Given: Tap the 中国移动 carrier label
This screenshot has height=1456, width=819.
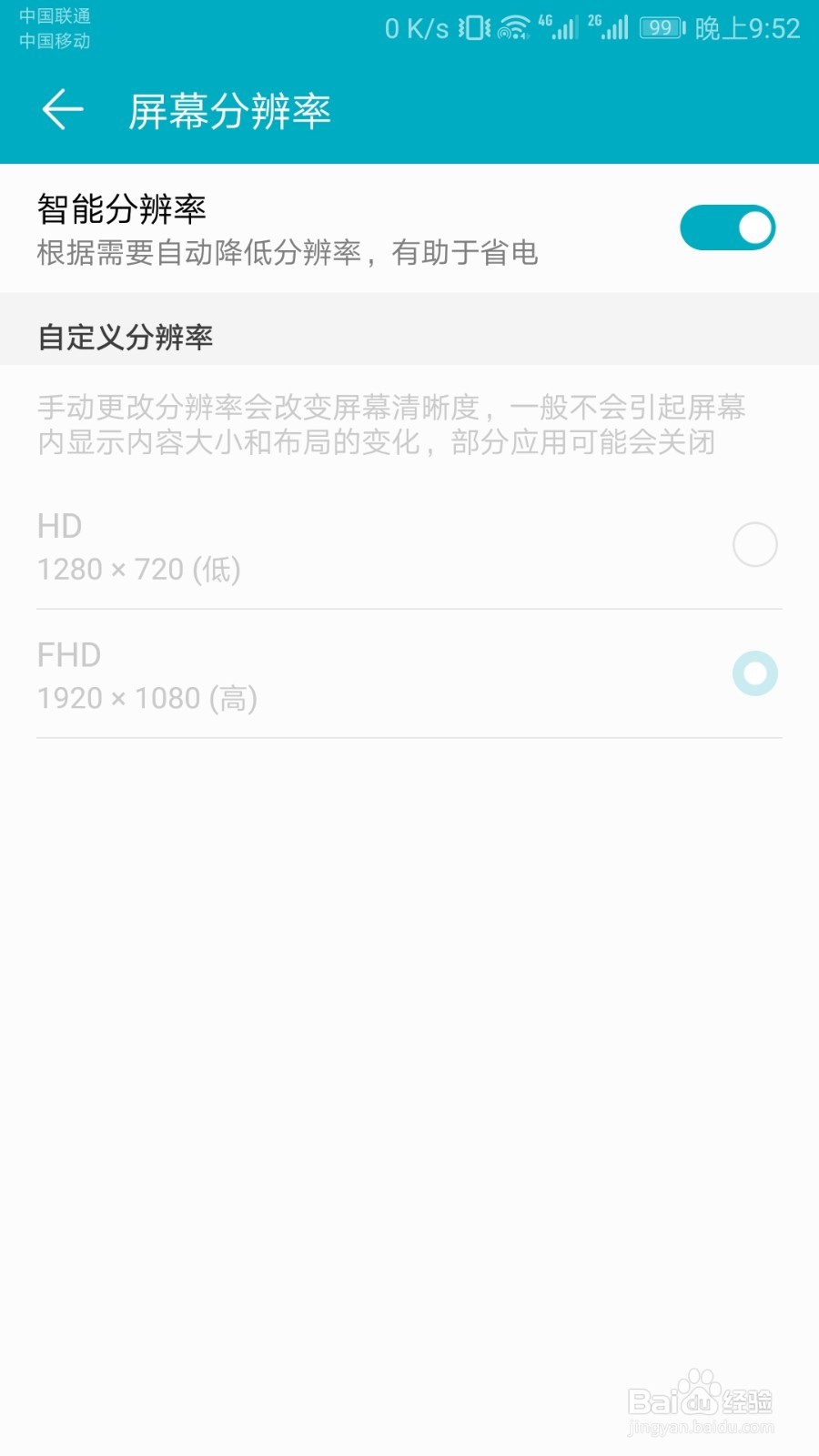Looking at the screenshot, I should point(56,41).
